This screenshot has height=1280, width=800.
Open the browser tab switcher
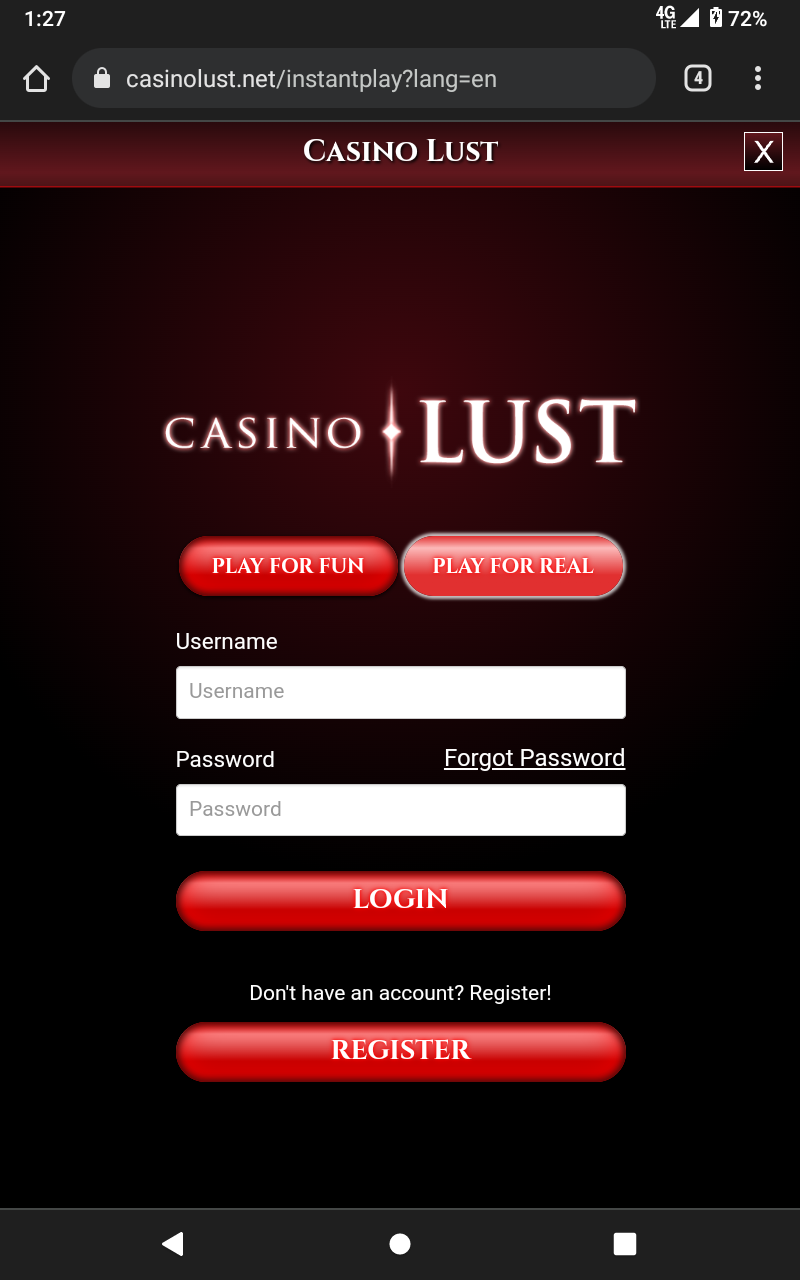coord(697,78)
